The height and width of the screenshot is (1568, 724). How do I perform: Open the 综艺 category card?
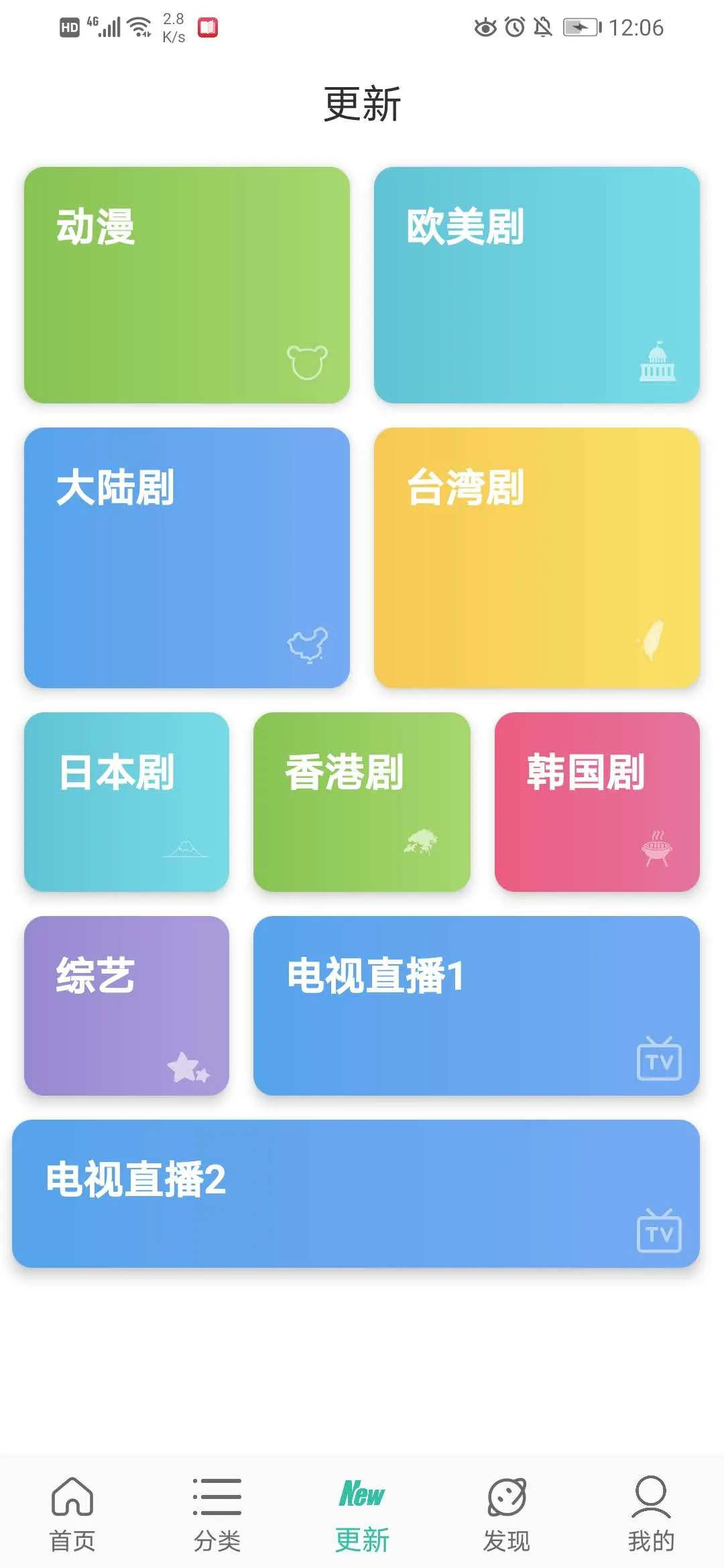(127, 1006)
